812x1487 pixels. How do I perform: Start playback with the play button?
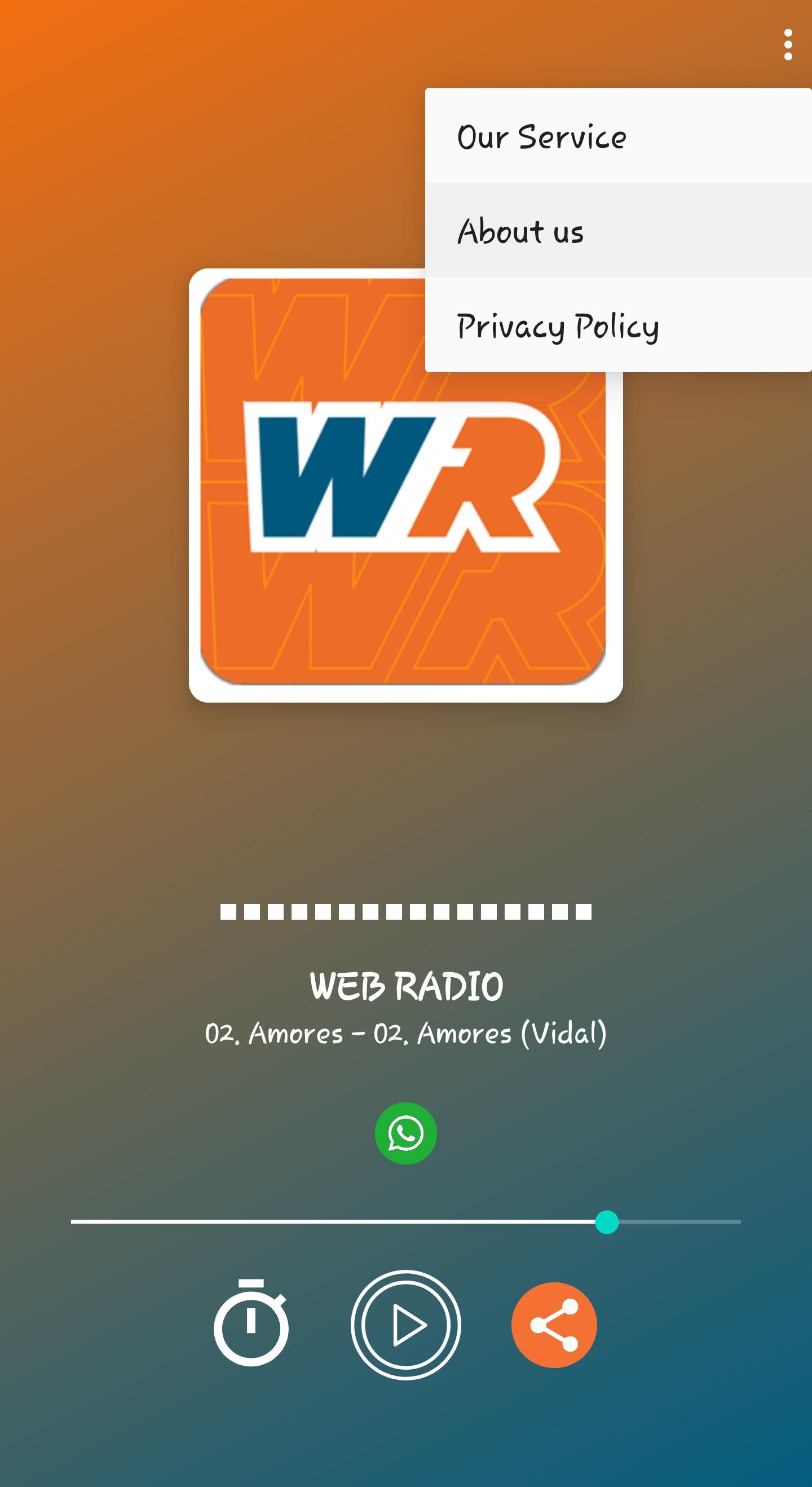(405, 1325)
